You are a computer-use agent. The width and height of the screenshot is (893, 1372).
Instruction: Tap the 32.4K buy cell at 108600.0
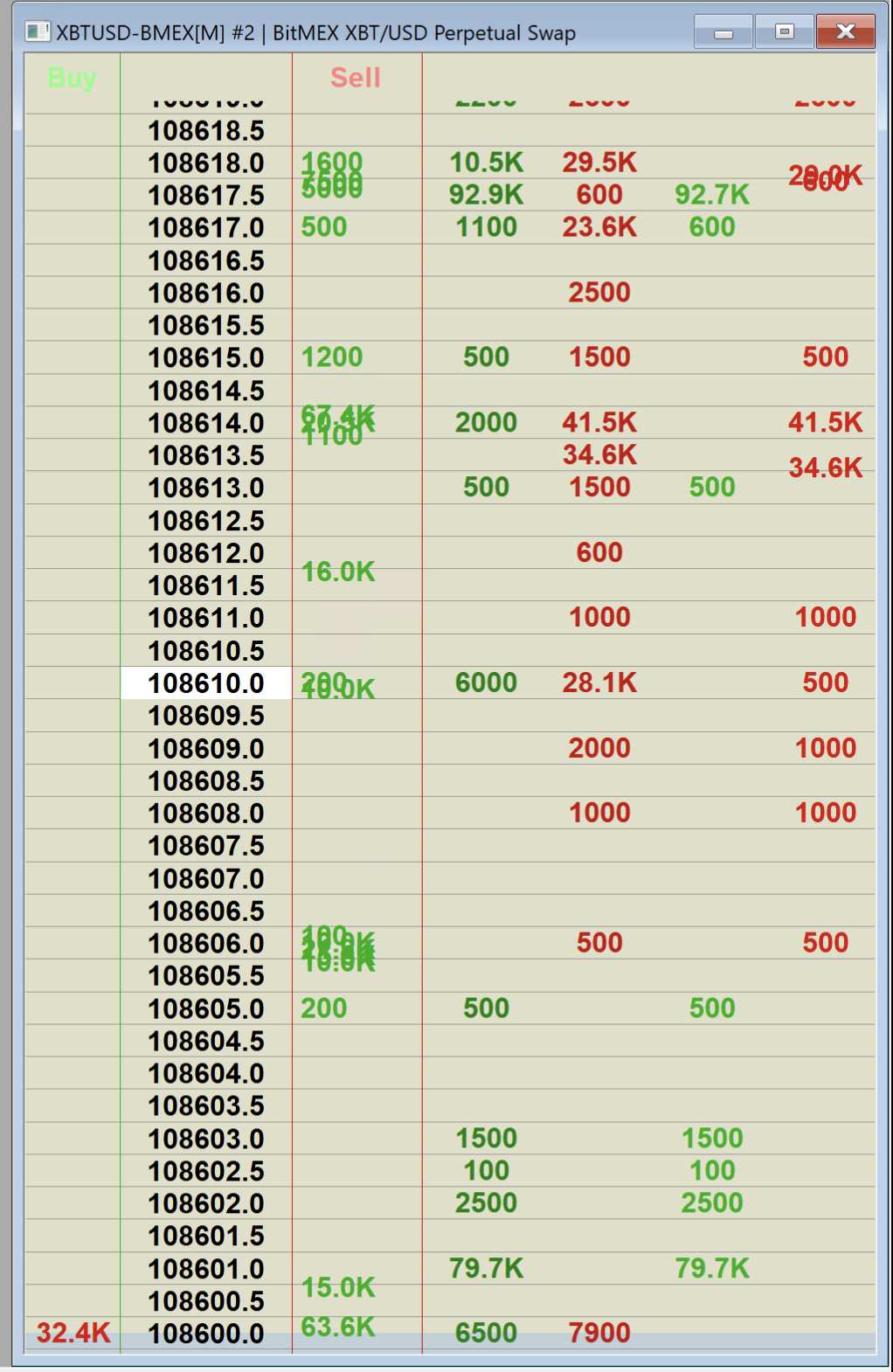coord(73,1333)
